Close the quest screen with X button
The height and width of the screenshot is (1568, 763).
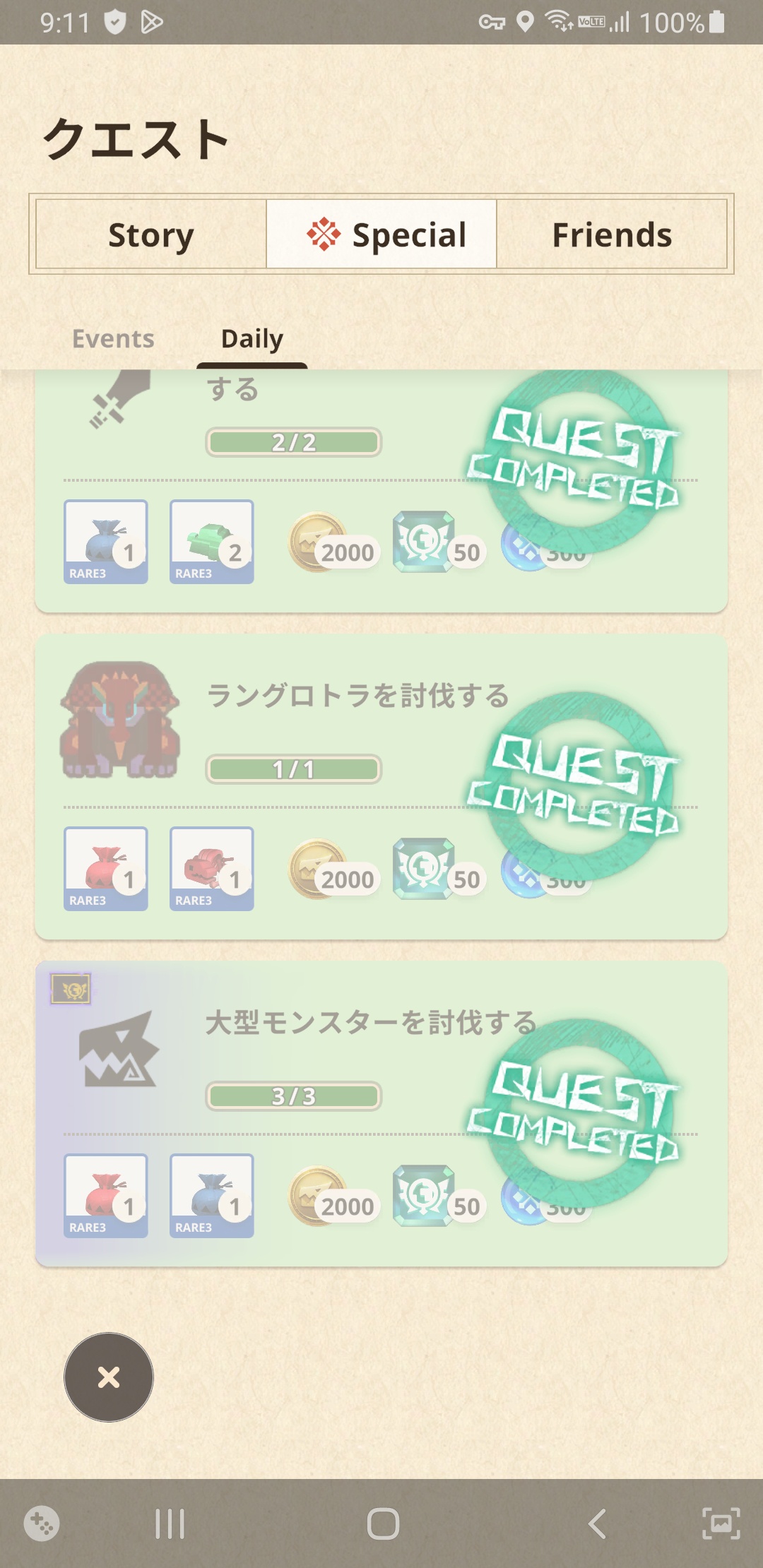(x=109, y=1377)
